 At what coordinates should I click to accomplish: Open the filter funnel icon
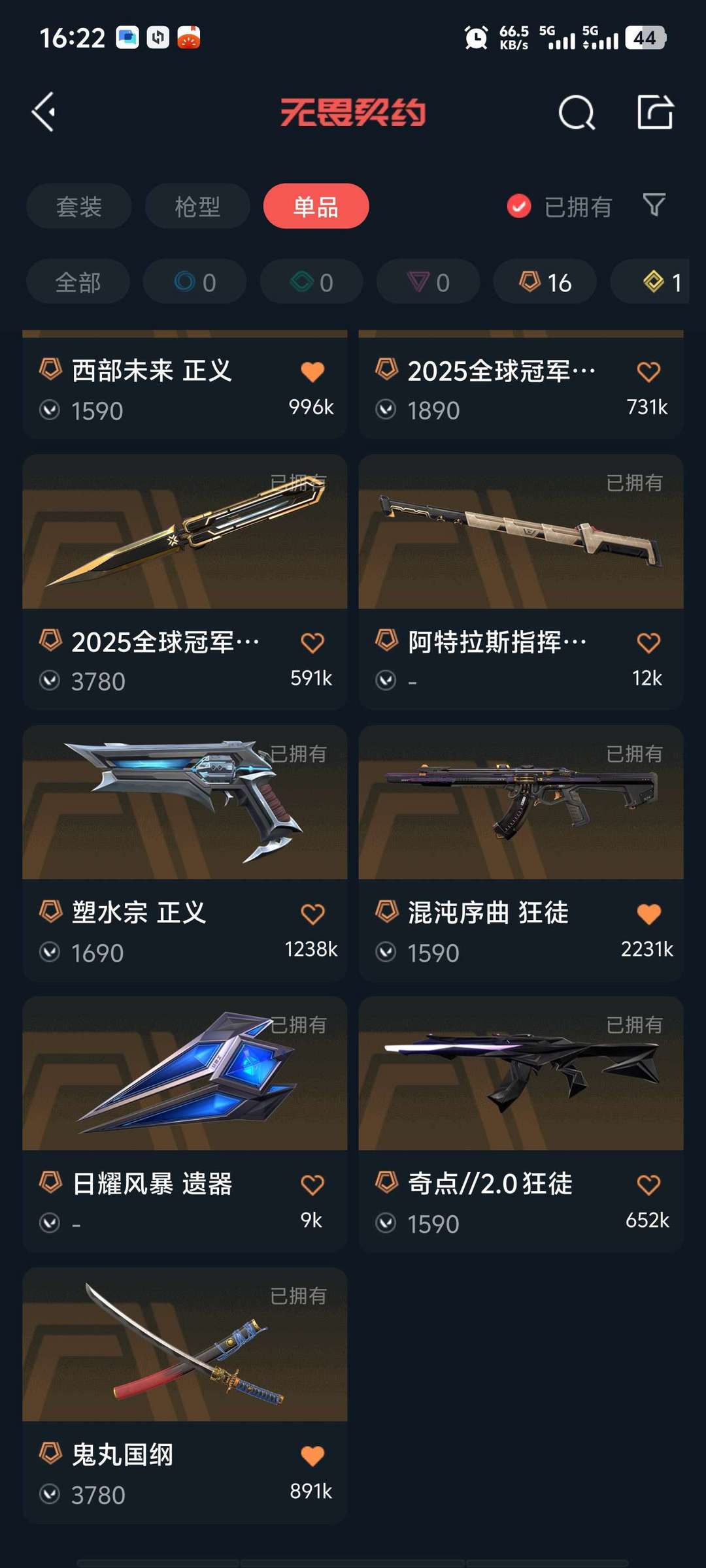click(654, 205)
